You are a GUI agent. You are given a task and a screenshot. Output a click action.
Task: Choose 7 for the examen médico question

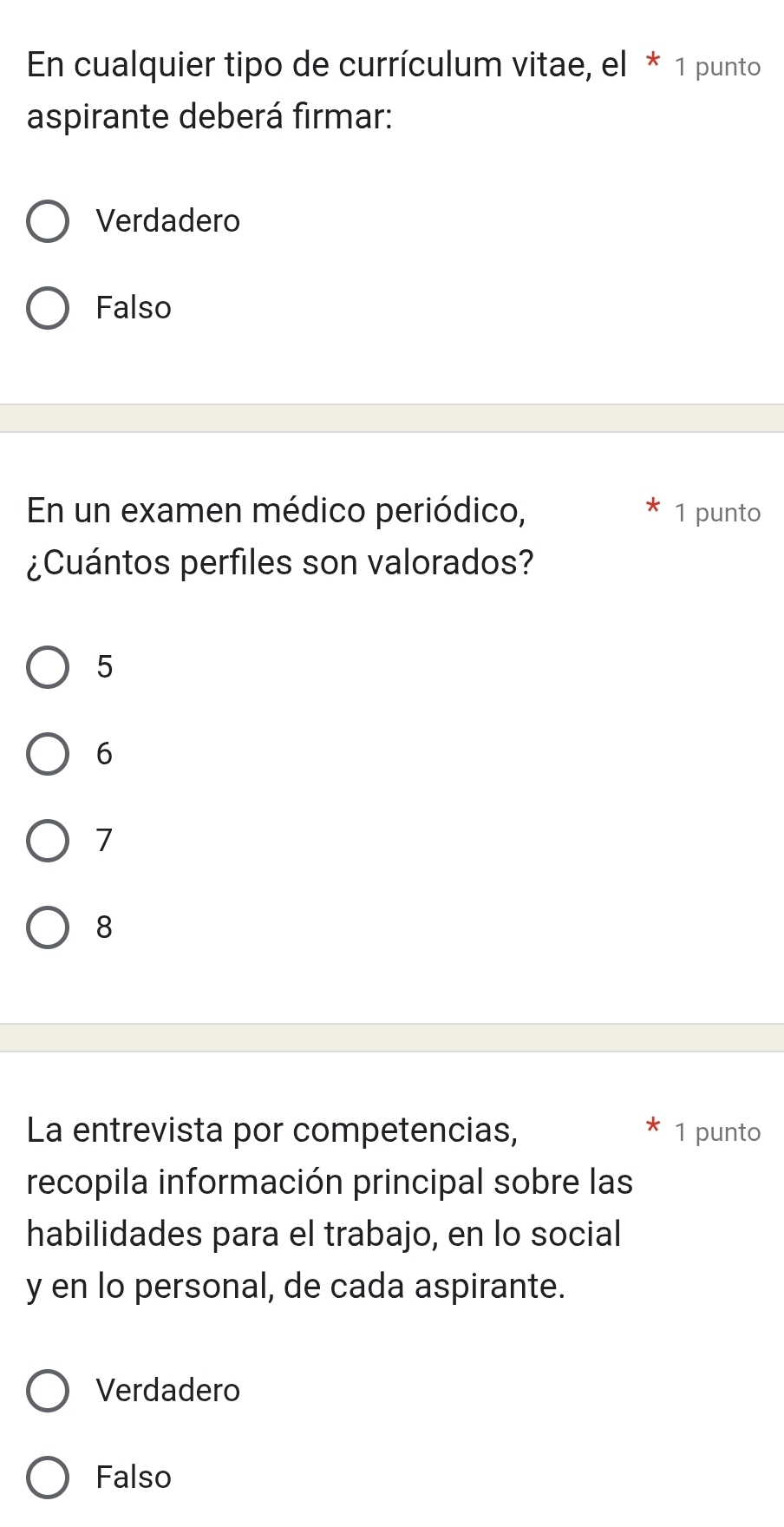[x=48, y=841]
